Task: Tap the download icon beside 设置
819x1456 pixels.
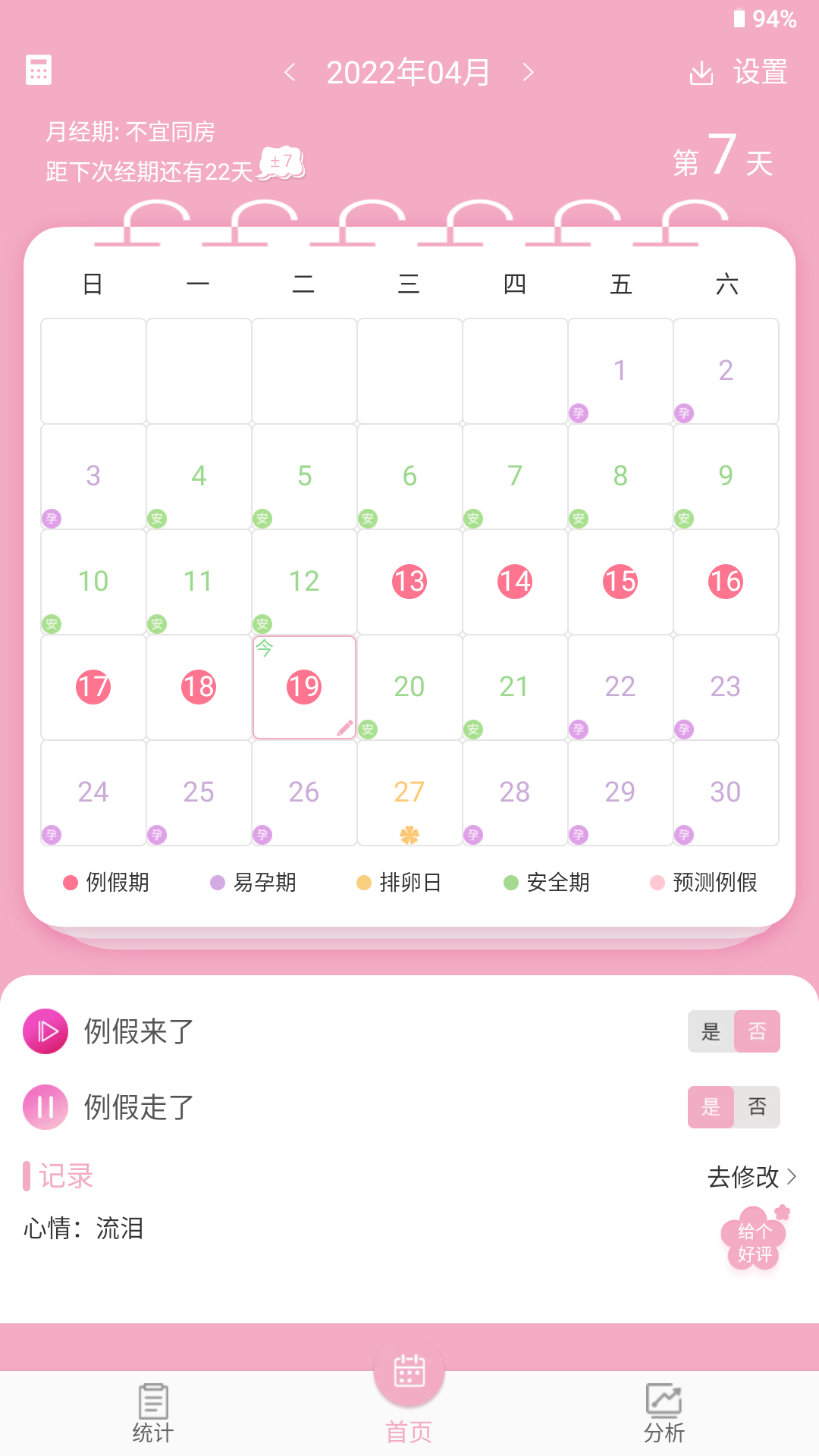Action: coord(701,74)
